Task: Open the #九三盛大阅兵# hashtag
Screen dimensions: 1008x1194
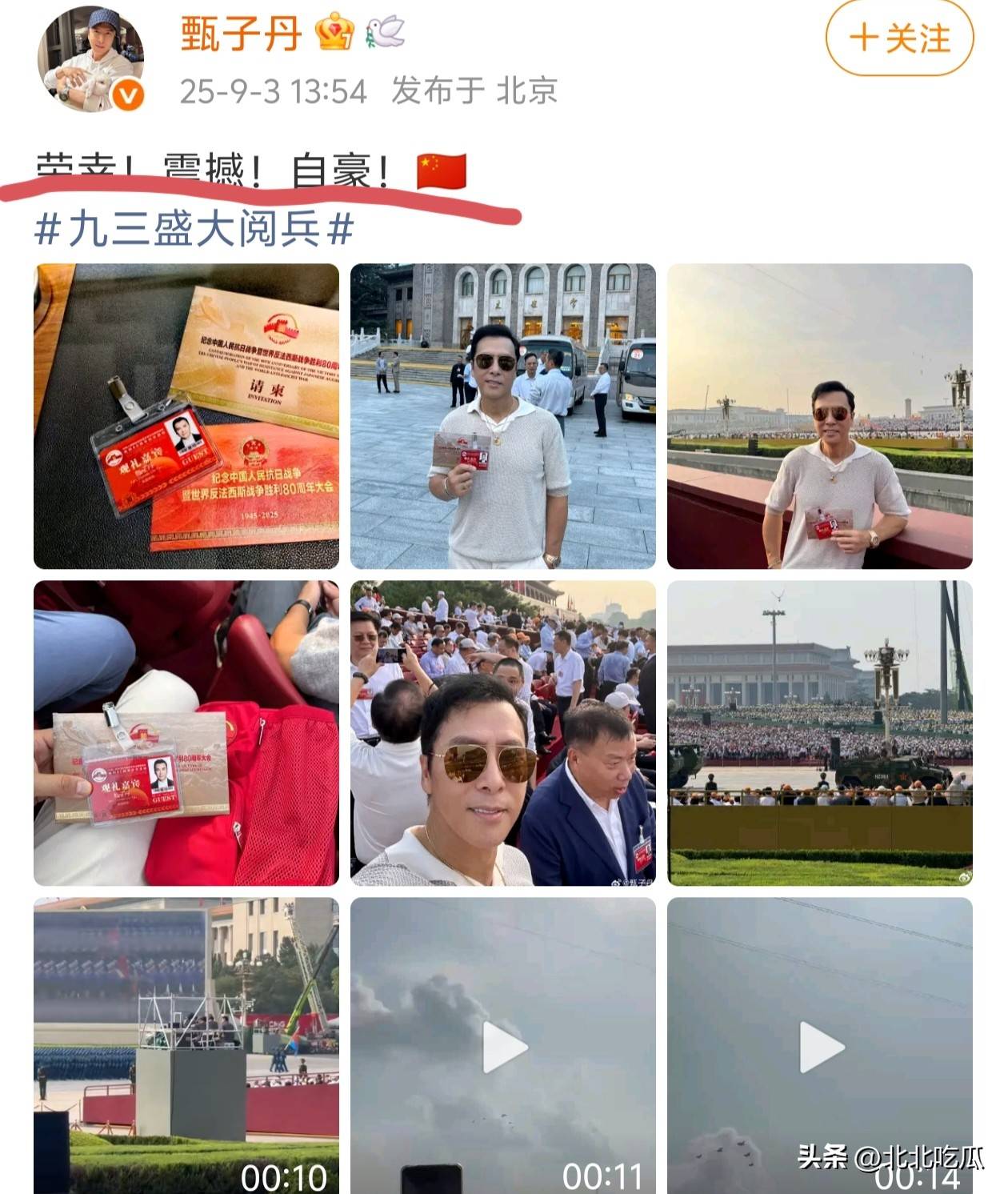Action: 194,229
